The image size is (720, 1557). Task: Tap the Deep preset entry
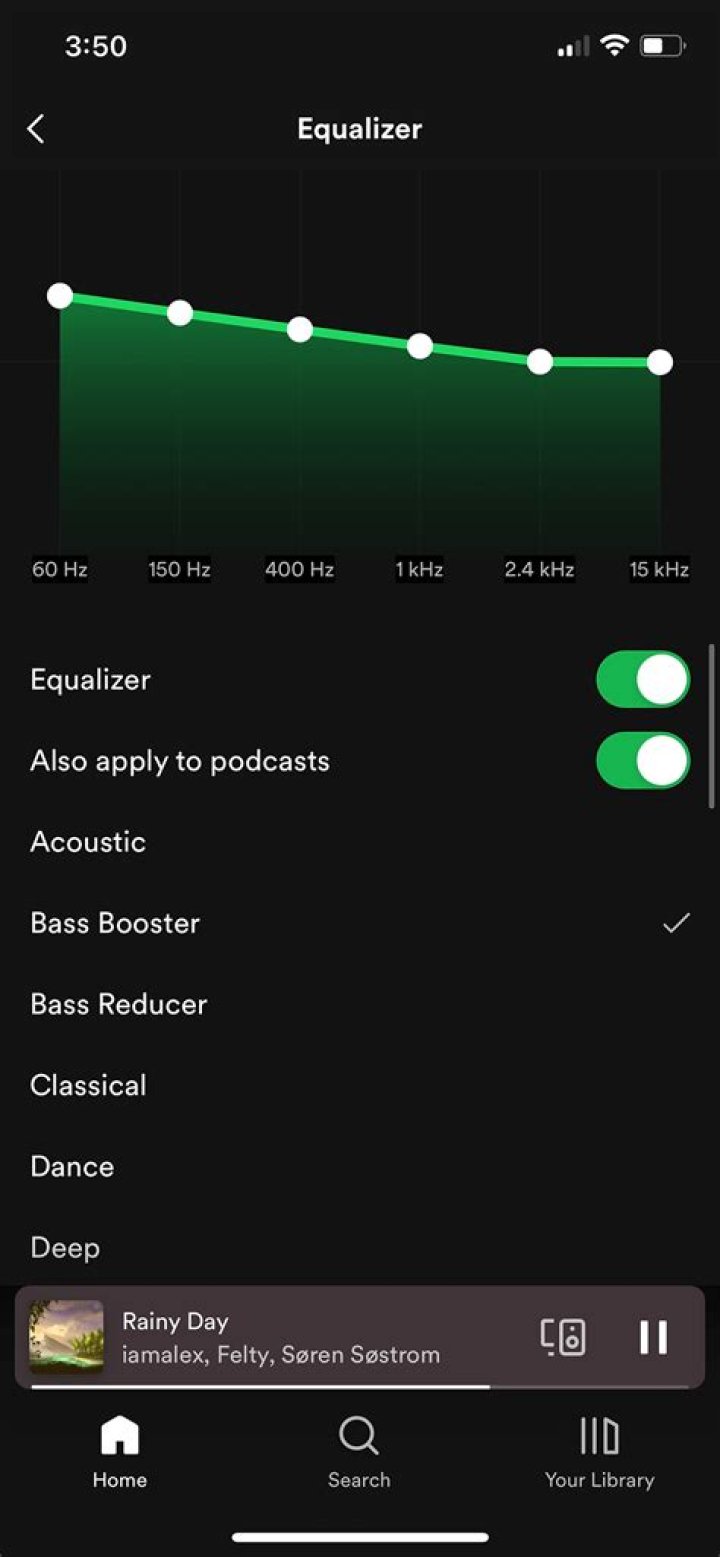coord(64,1247)
